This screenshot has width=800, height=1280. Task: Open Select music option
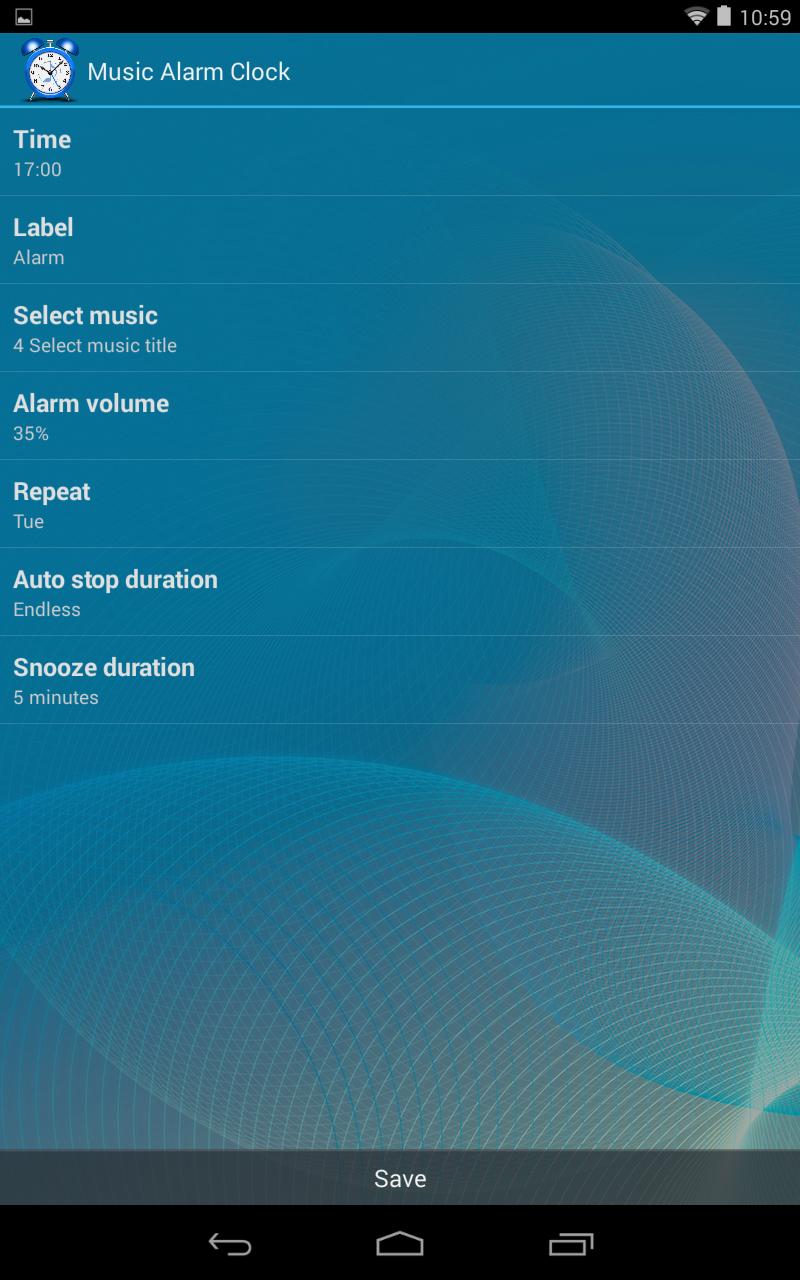[400, 328]
